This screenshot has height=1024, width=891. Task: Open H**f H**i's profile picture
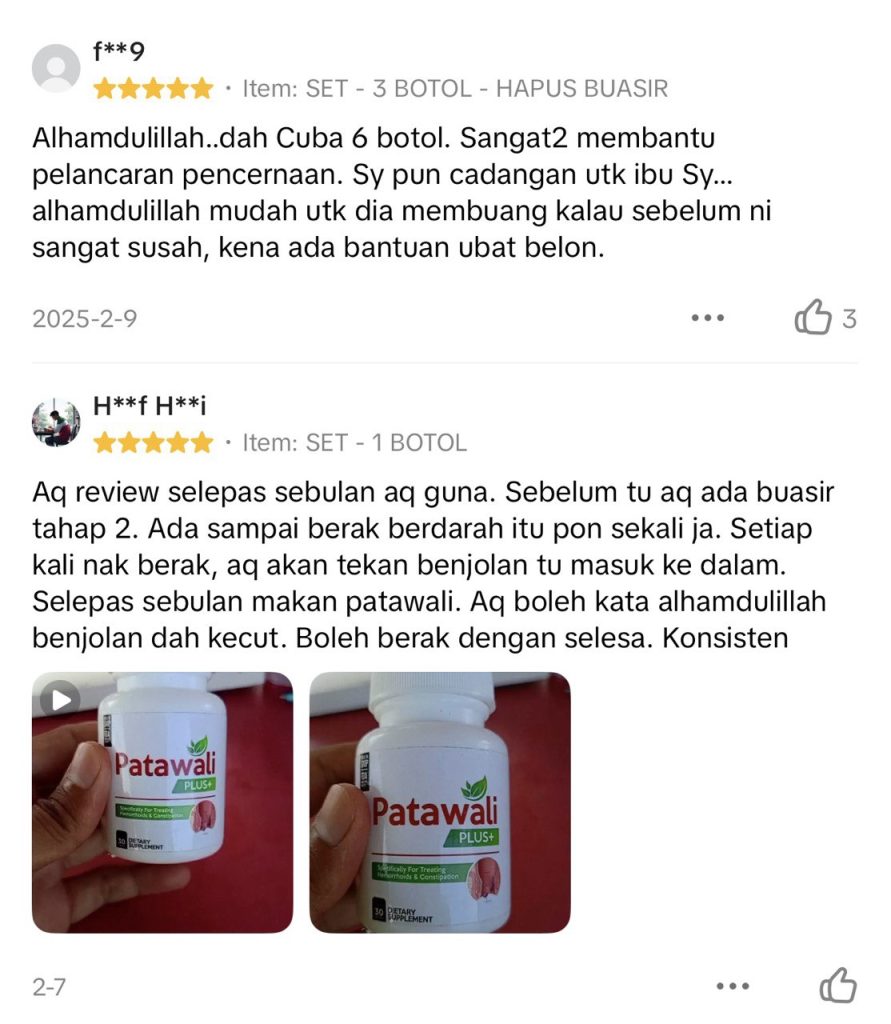click(56, 422)
